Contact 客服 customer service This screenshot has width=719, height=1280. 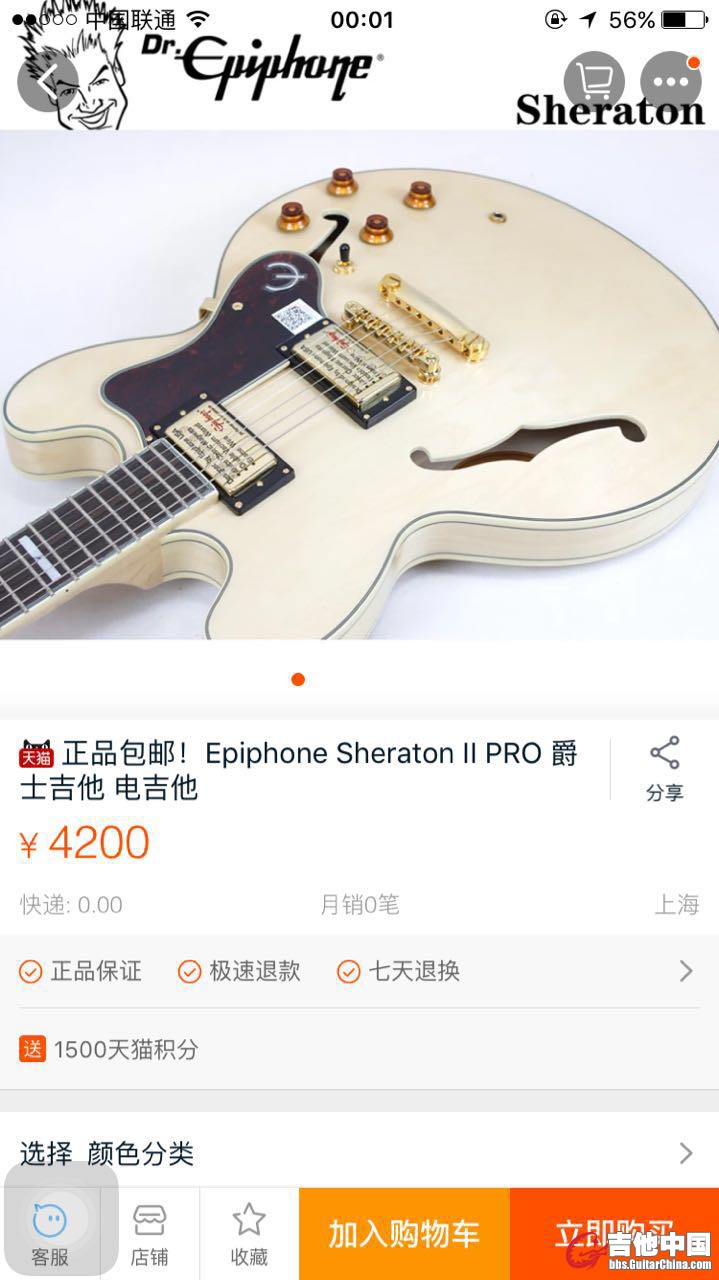[x=50, y=1233]
